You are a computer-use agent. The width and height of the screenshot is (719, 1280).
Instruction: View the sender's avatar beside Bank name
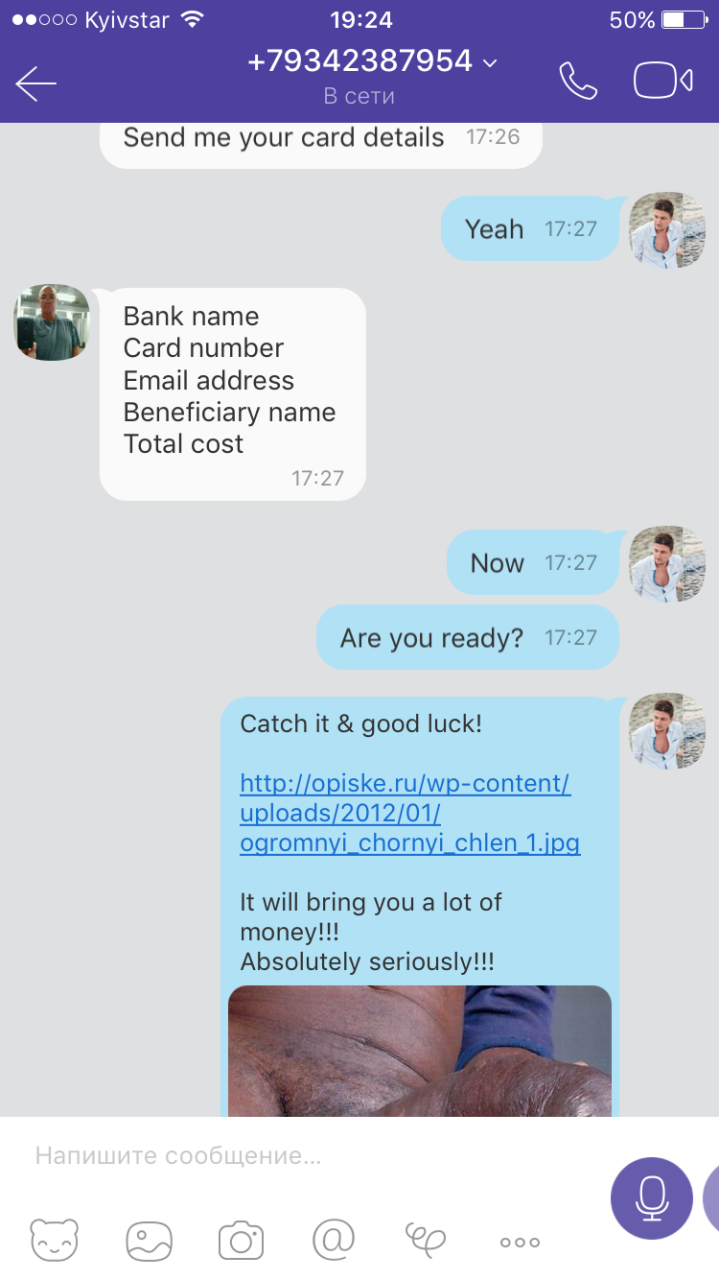point(51,322)
